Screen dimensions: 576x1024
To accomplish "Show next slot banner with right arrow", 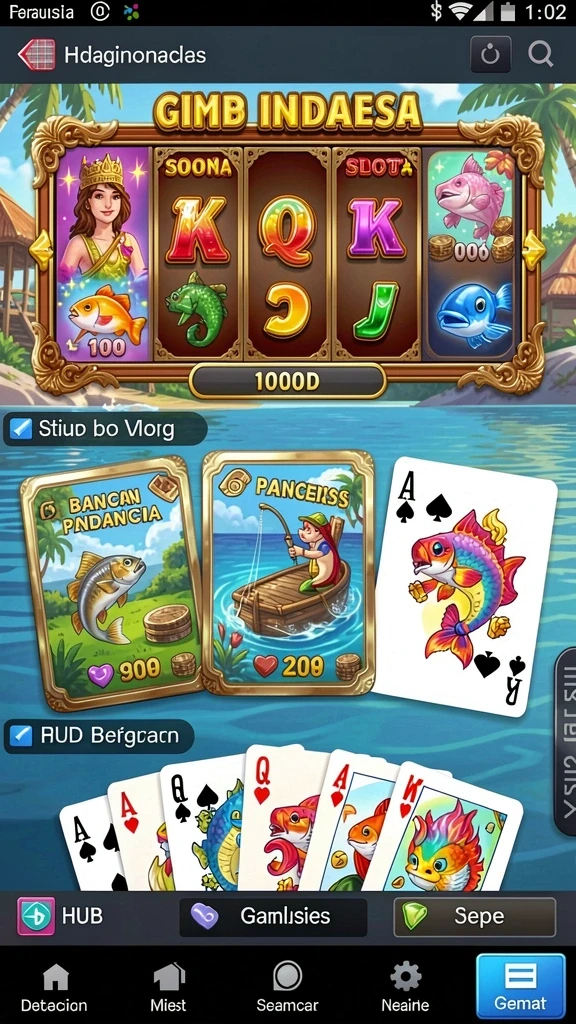I will pos(534,249).
